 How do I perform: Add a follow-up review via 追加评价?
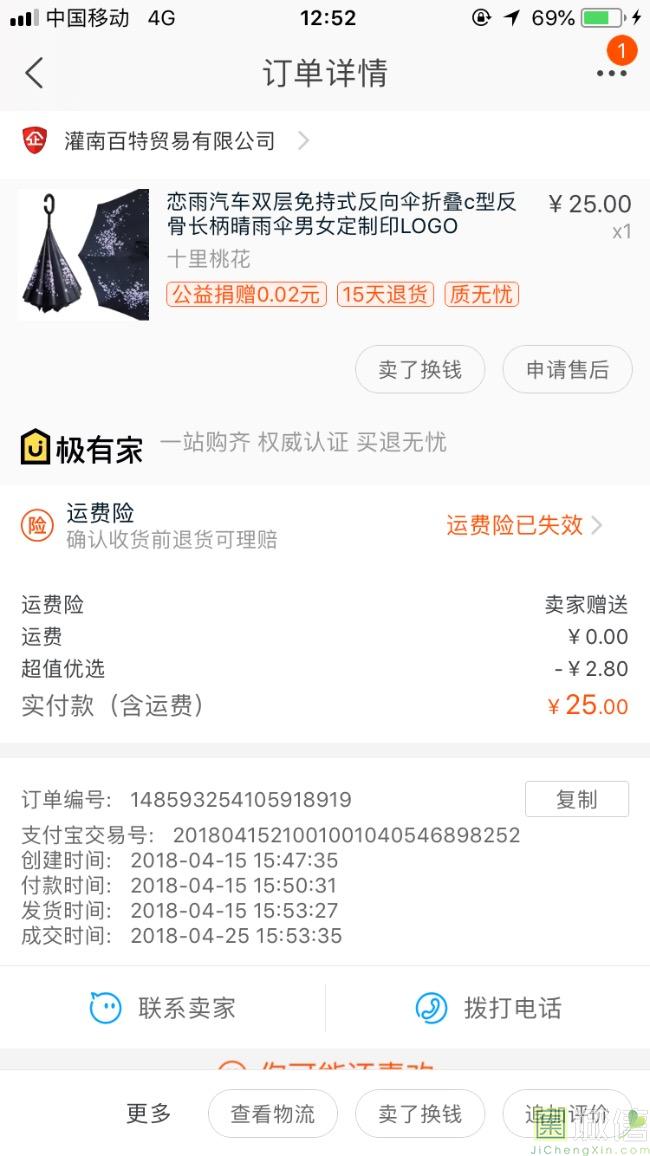pyautogui.click(x=566, y=1114)
